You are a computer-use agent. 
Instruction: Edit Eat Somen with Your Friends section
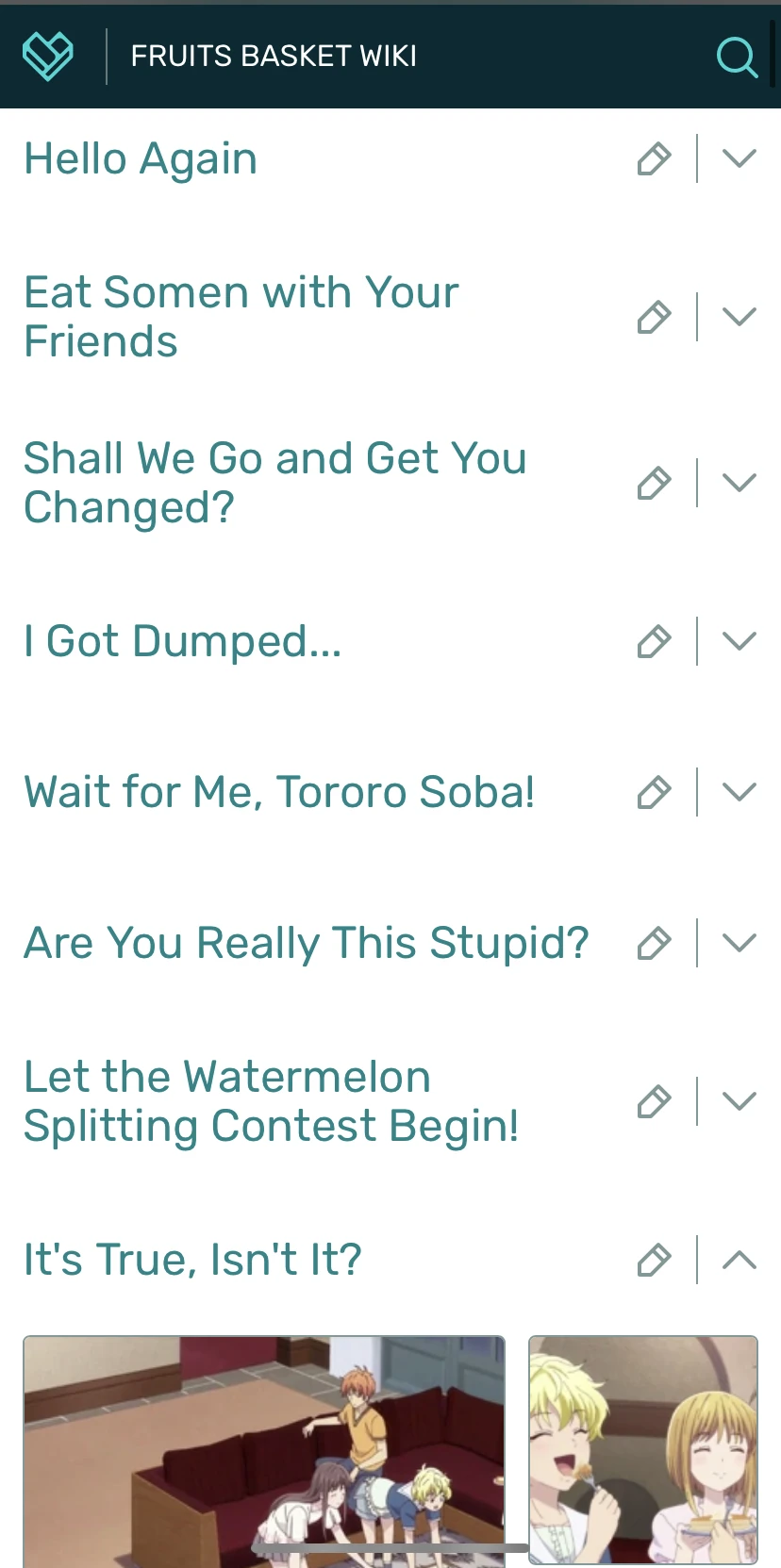tap(654, 317)
